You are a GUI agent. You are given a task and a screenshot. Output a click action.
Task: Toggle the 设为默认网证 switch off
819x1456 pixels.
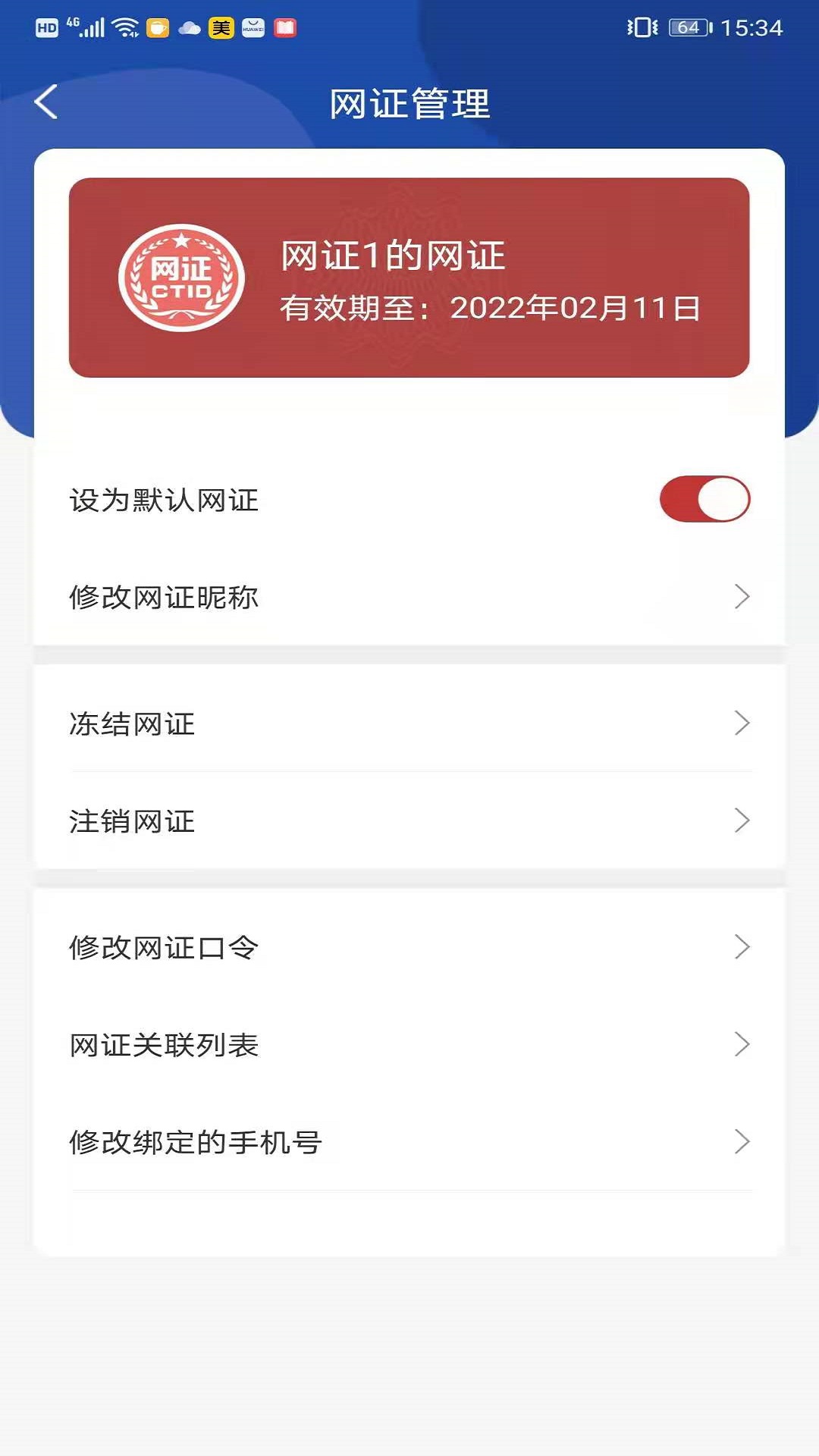pos(704,497)
